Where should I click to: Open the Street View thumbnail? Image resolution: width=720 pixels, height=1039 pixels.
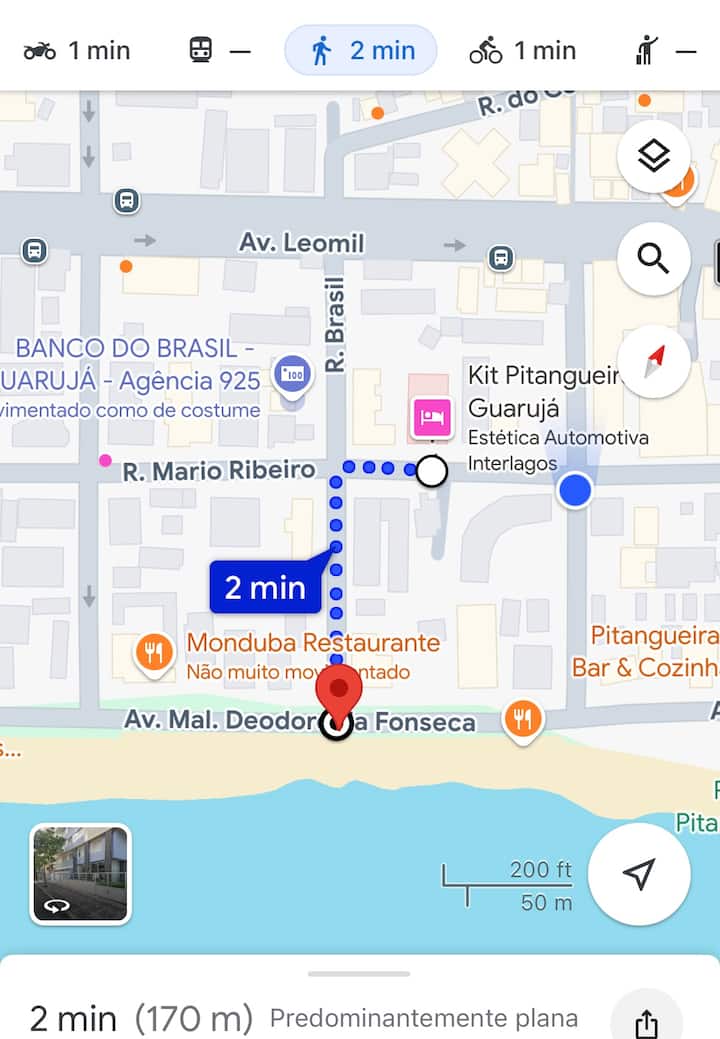[80, 873]
